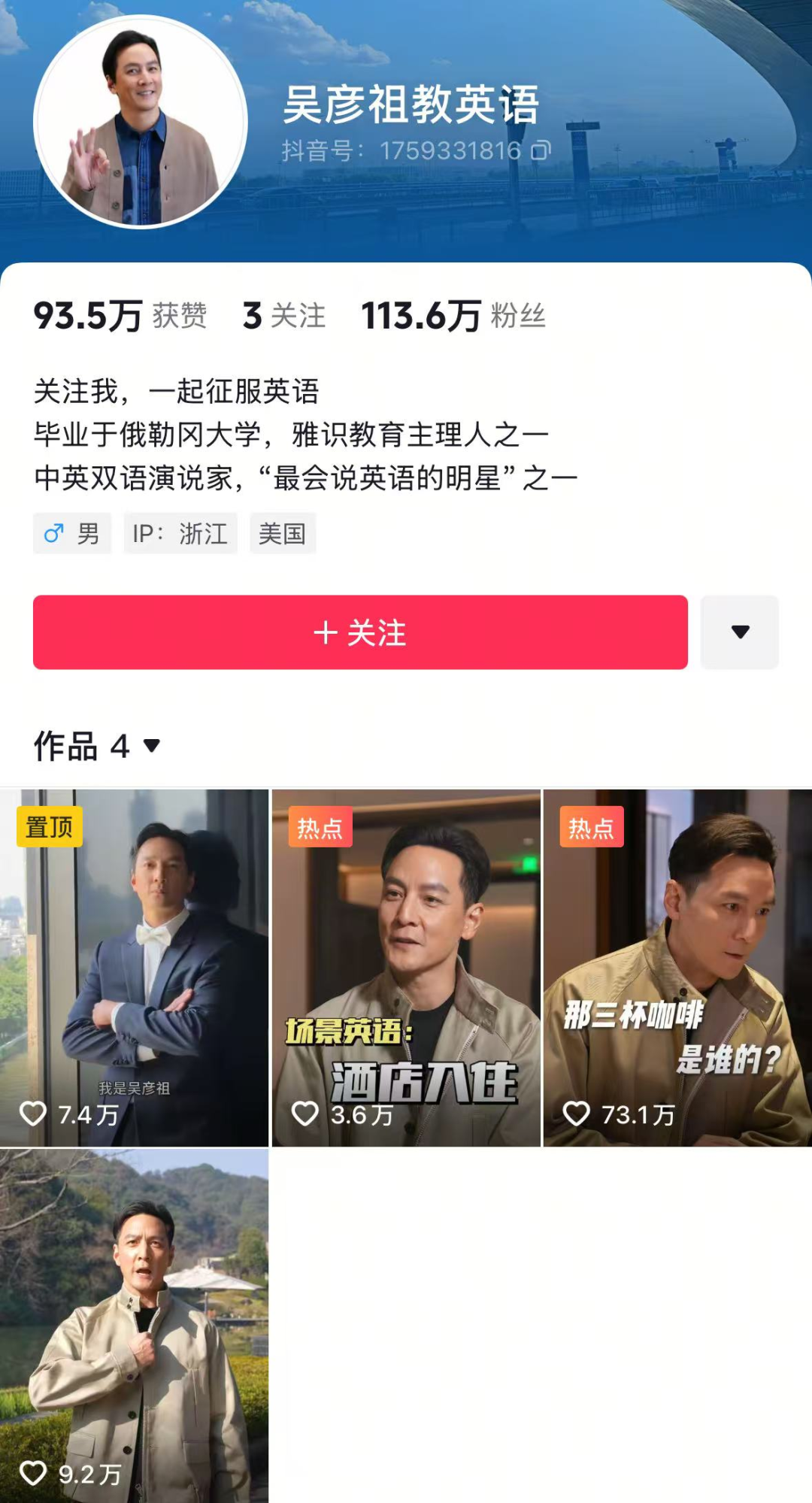Play the 酒店入住 hotel check-in video
Viewport: 812px width, 1503px height.
(x=406, y=968)
